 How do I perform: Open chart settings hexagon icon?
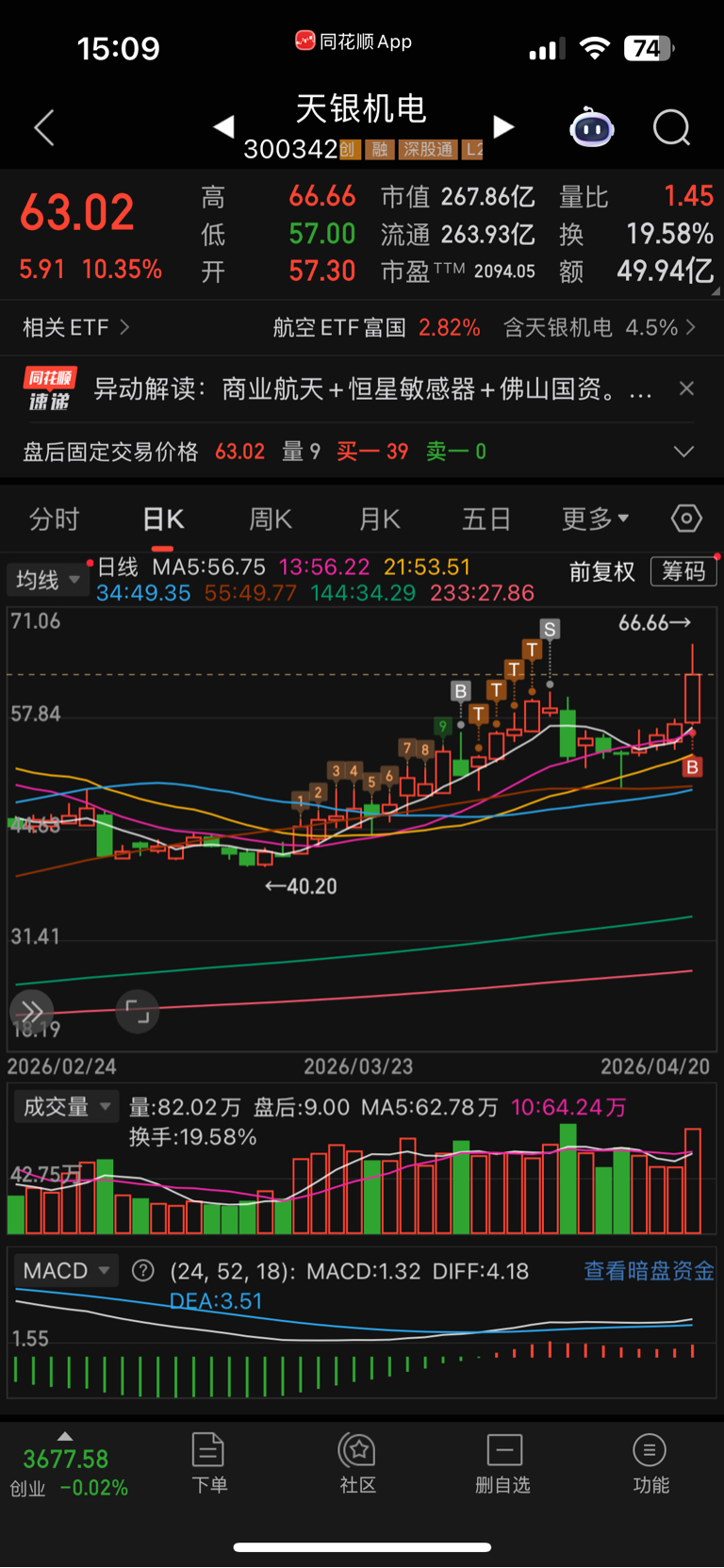686,519
